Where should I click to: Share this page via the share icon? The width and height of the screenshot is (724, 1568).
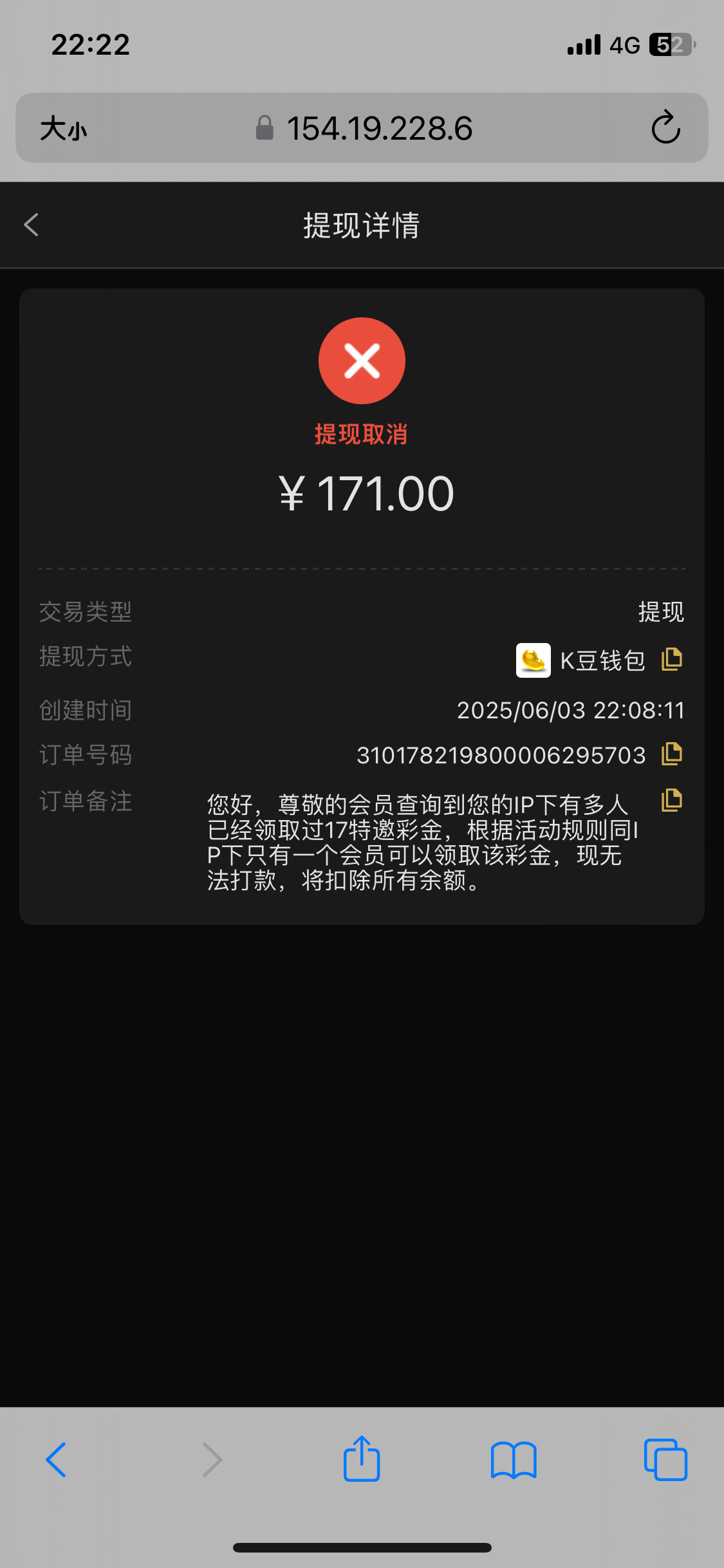pyautogui.click(x=362, y=1458)
